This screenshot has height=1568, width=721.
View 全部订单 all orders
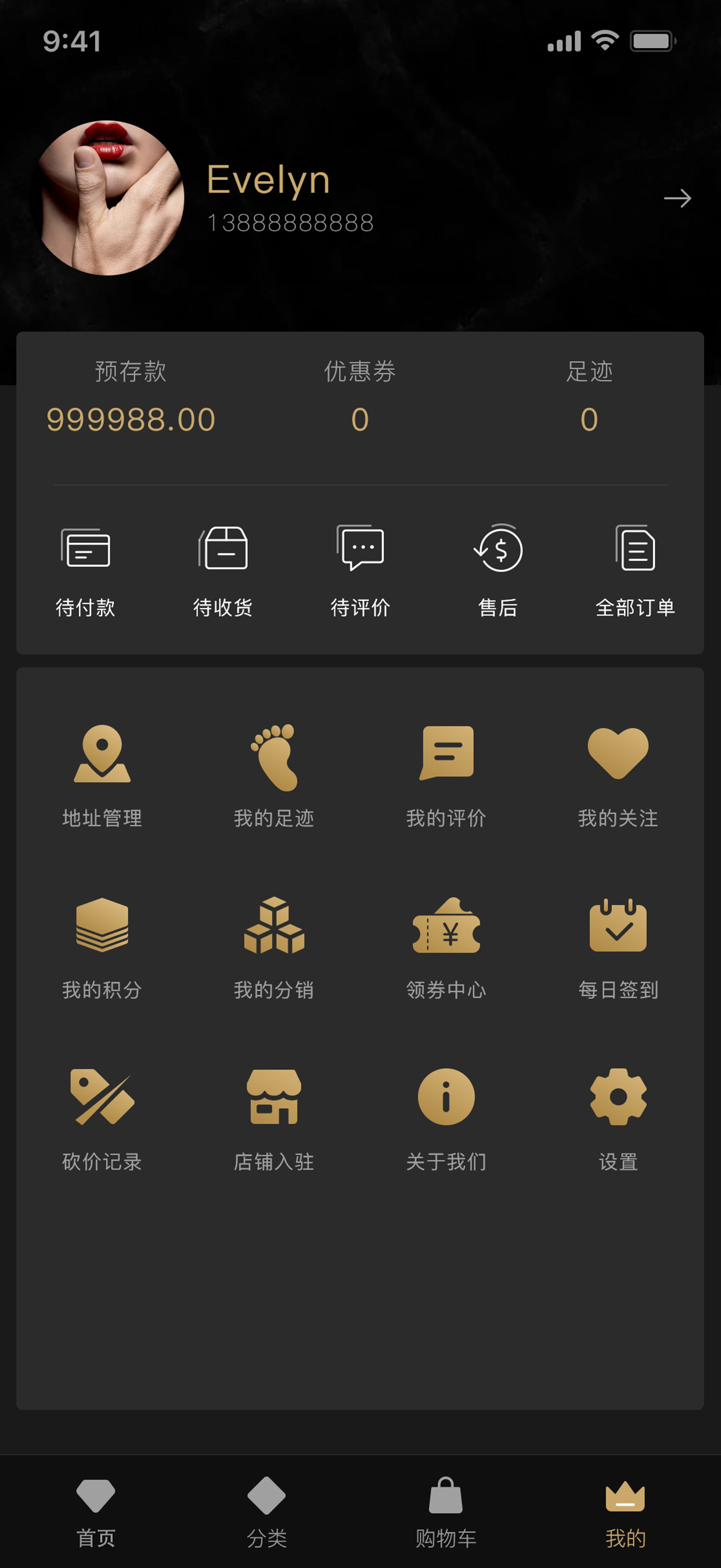635,569
